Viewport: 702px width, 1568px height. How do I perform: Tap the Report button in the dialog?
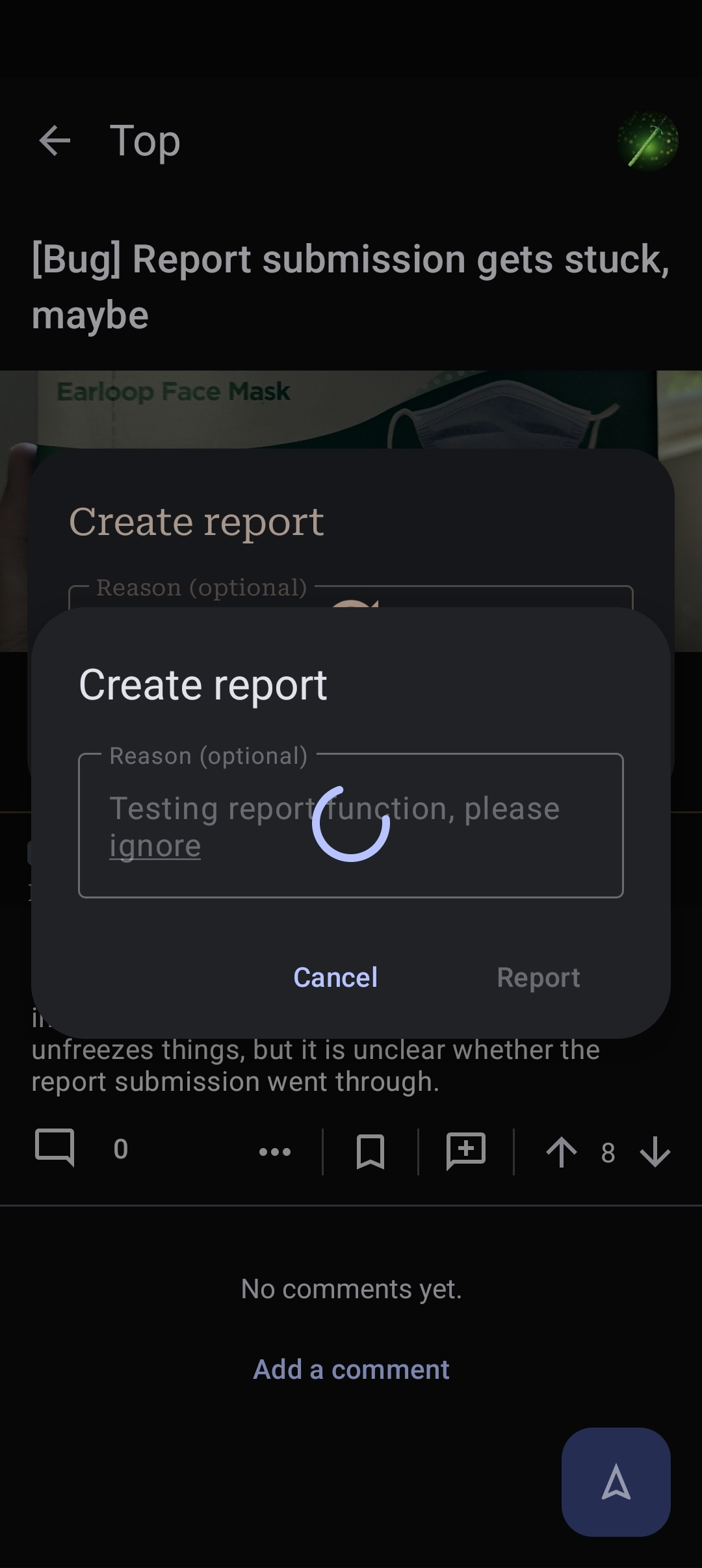click(x=538, y=977)
